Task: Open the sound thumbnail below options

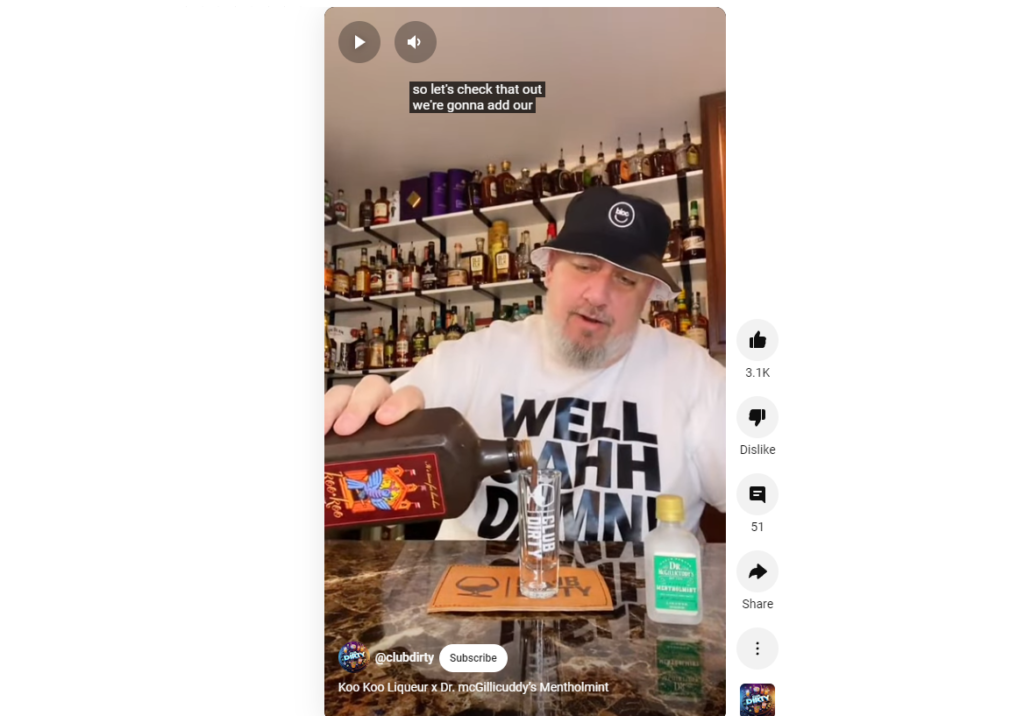Action: tap(757, 700)
